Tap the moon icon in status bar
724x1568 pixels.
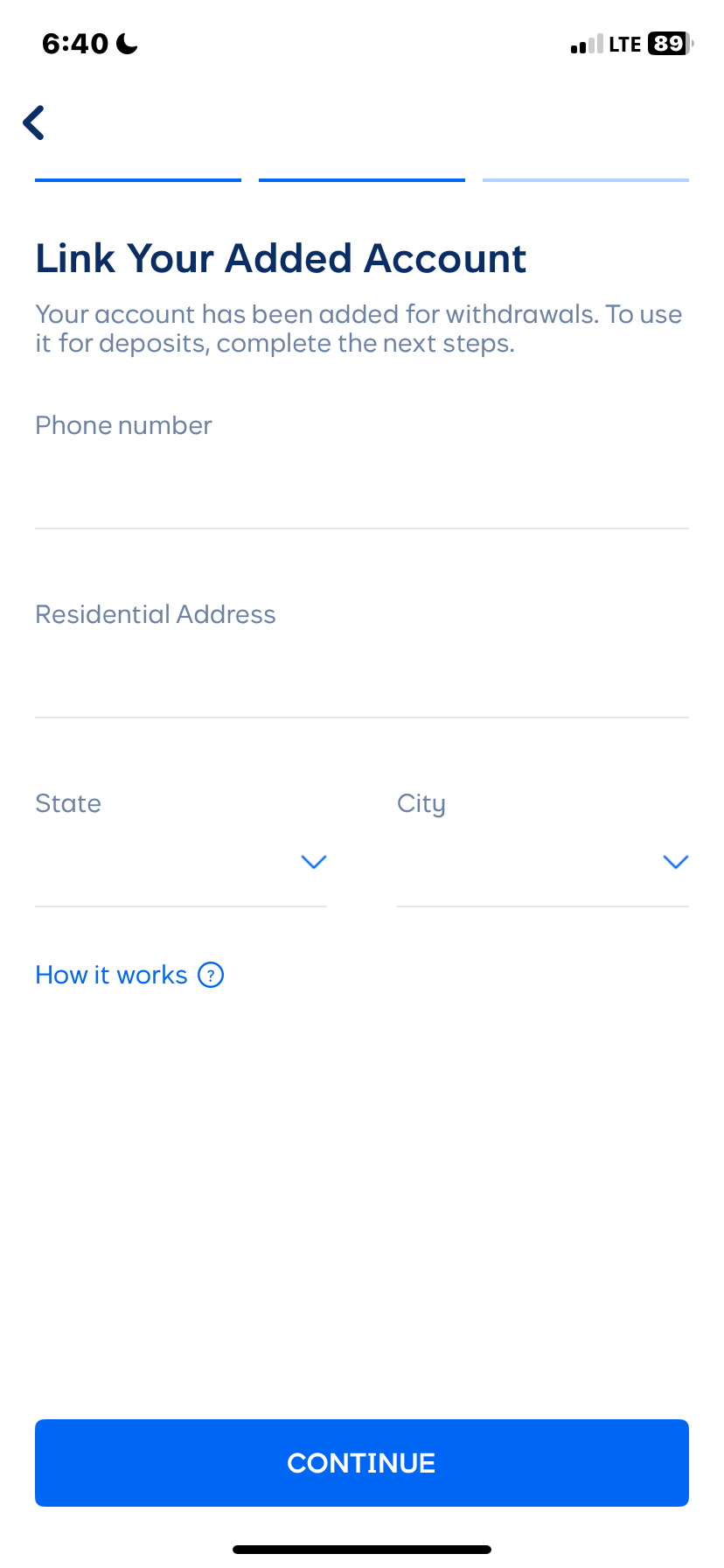point(125,42)
